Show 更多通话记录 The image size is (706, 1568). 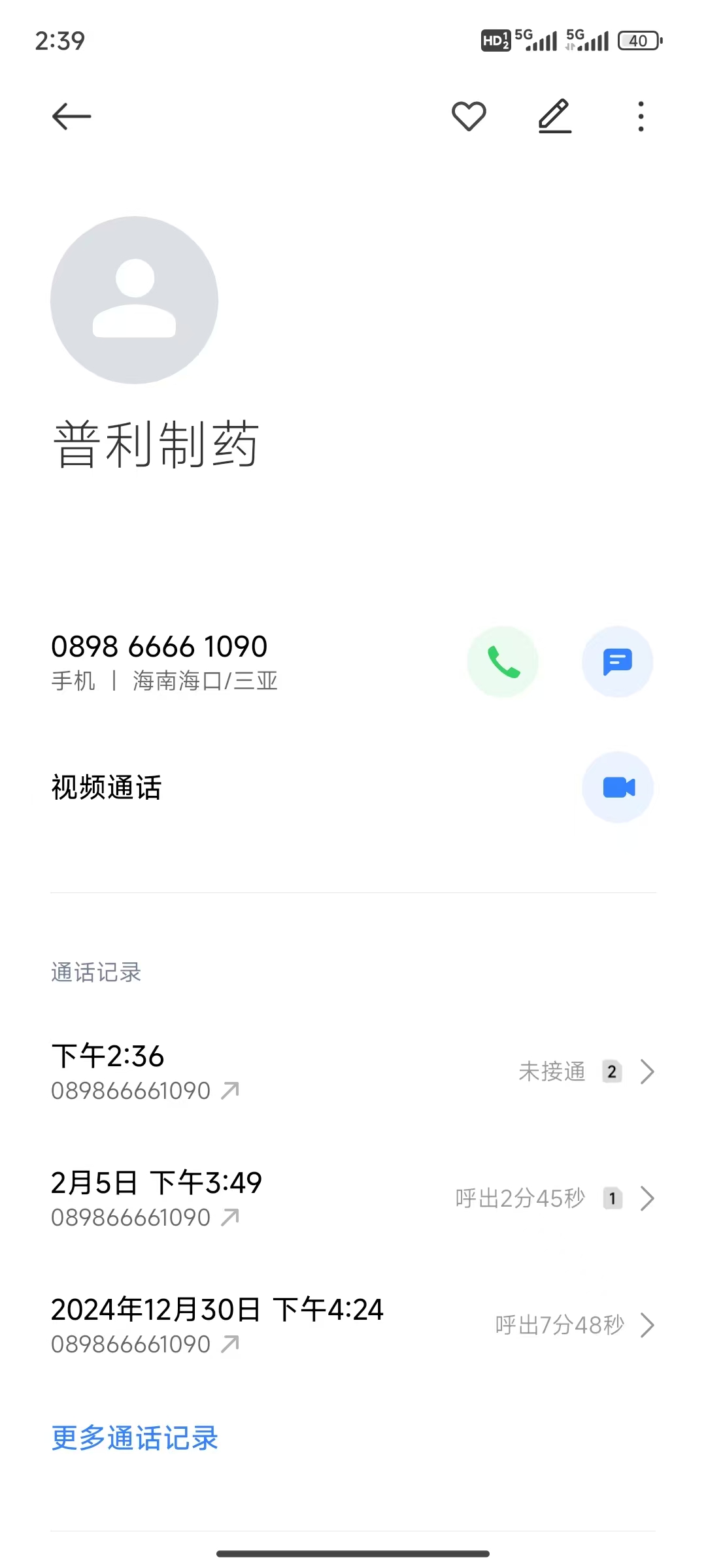click(x=135, y=1438)
